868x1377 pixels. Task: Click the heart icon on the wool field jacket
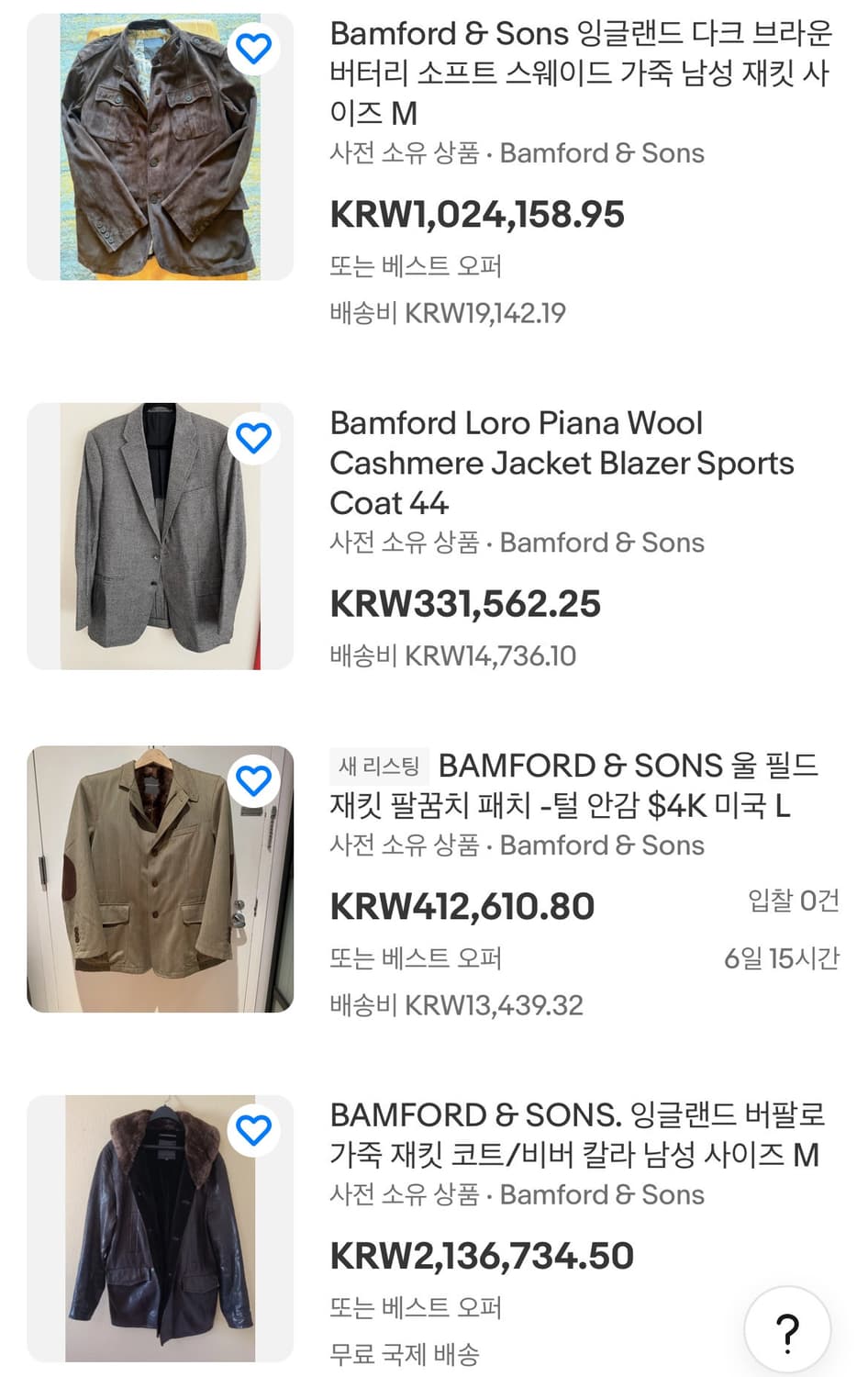pyautogui.click(x=254, y=781)
